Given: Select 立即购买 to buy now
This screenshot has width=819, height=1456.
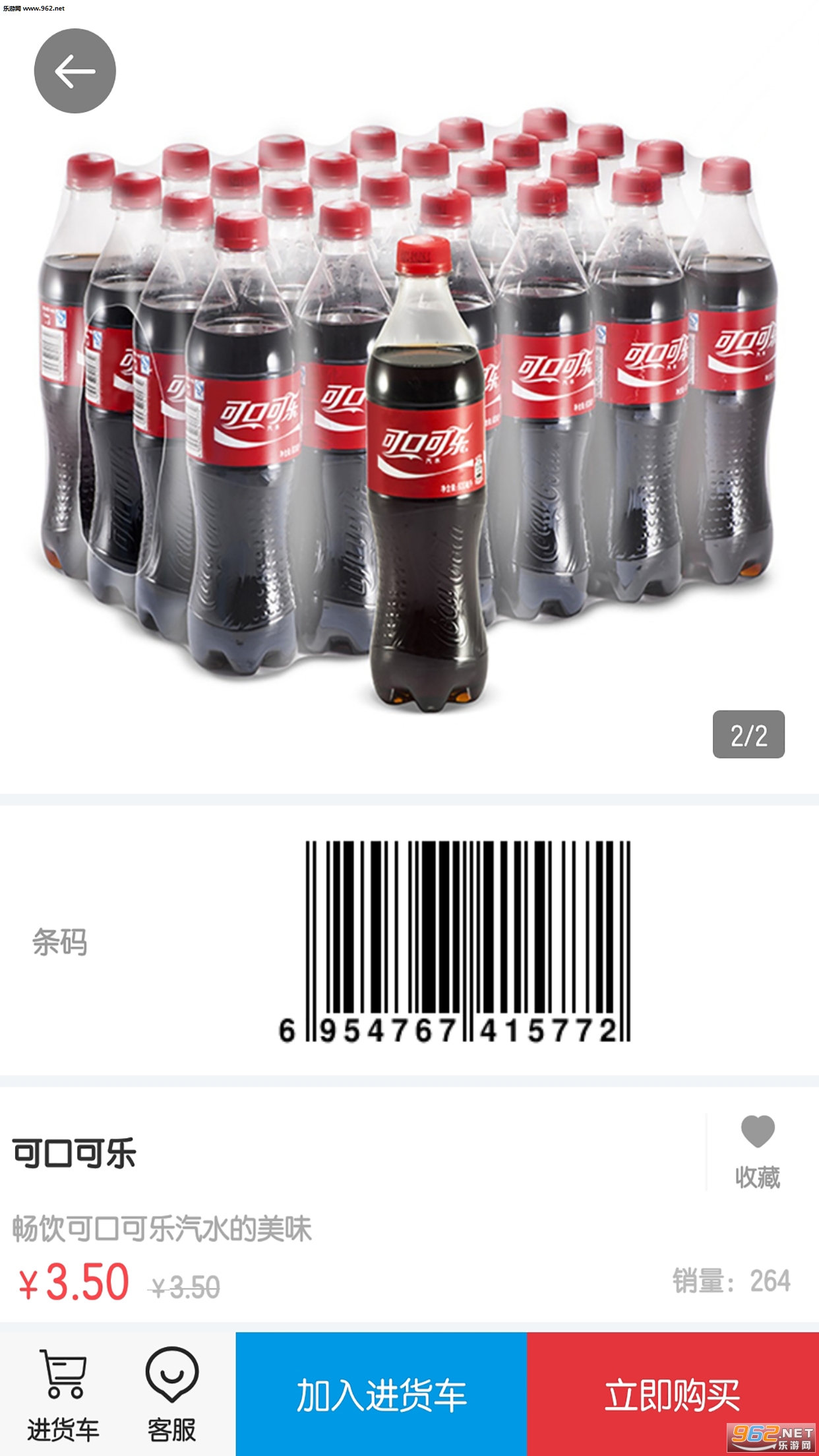Looking at the screenshot, I should [673, 1394].
